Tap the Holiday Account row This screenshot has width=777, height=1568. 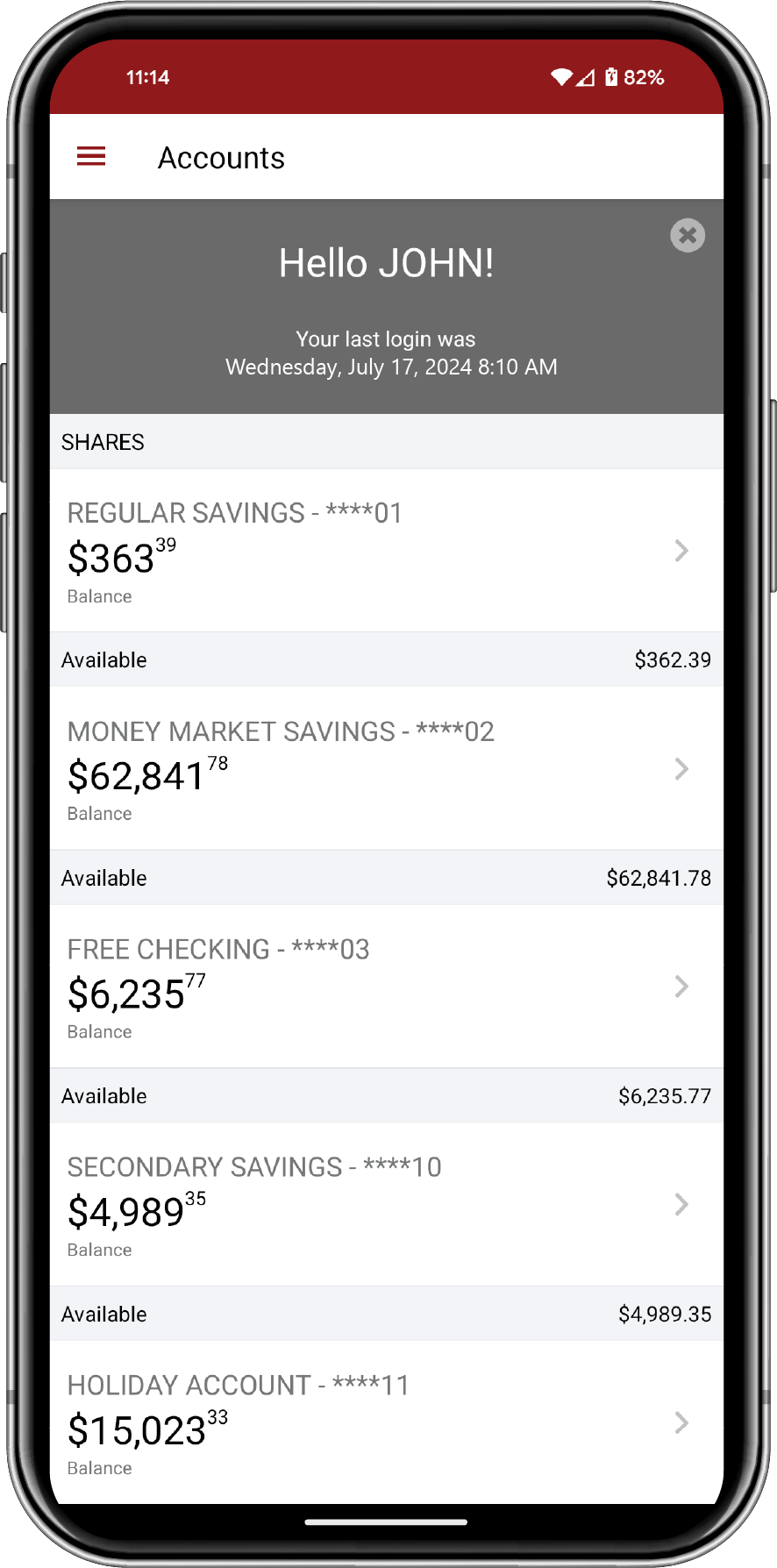coord(386,1422)
